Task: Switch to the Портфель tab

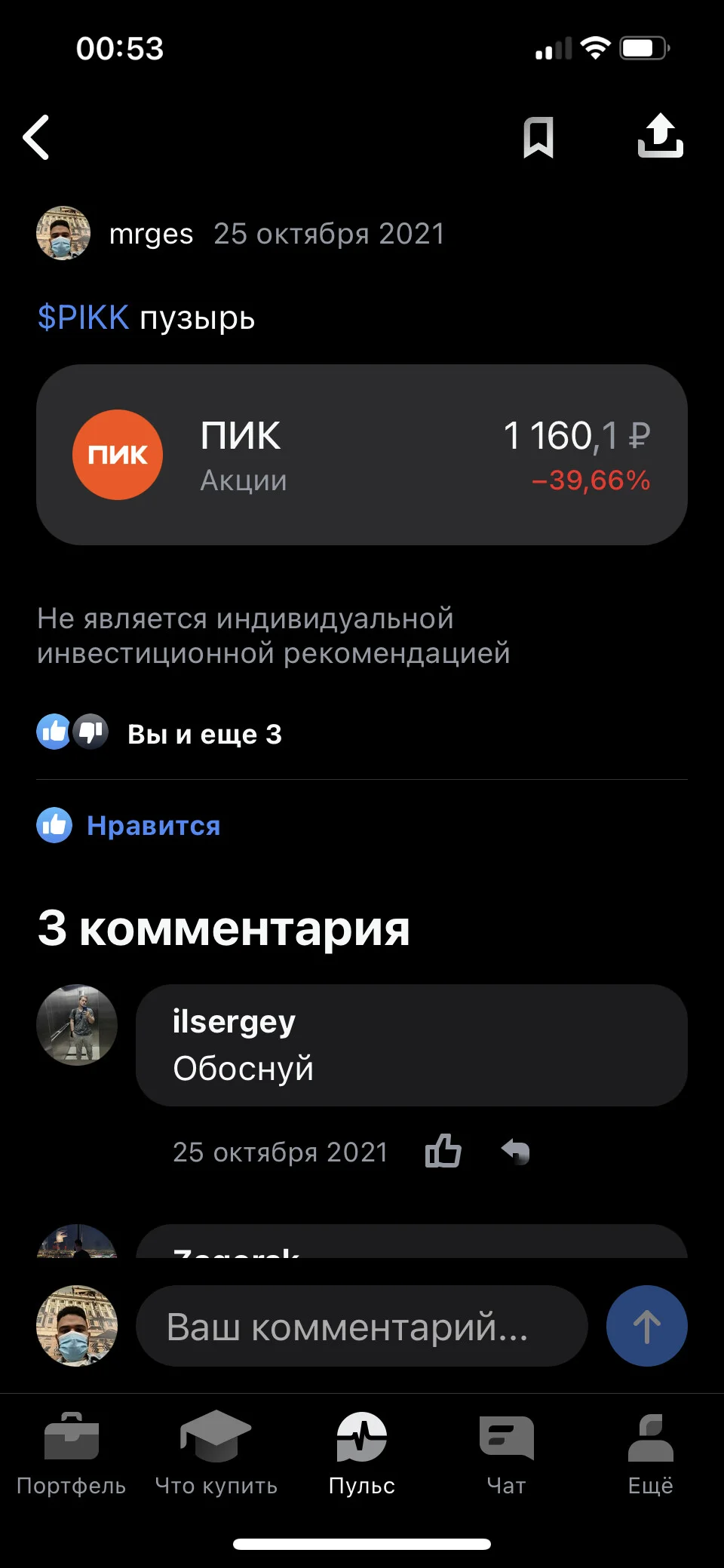Action: [72, 1453]
